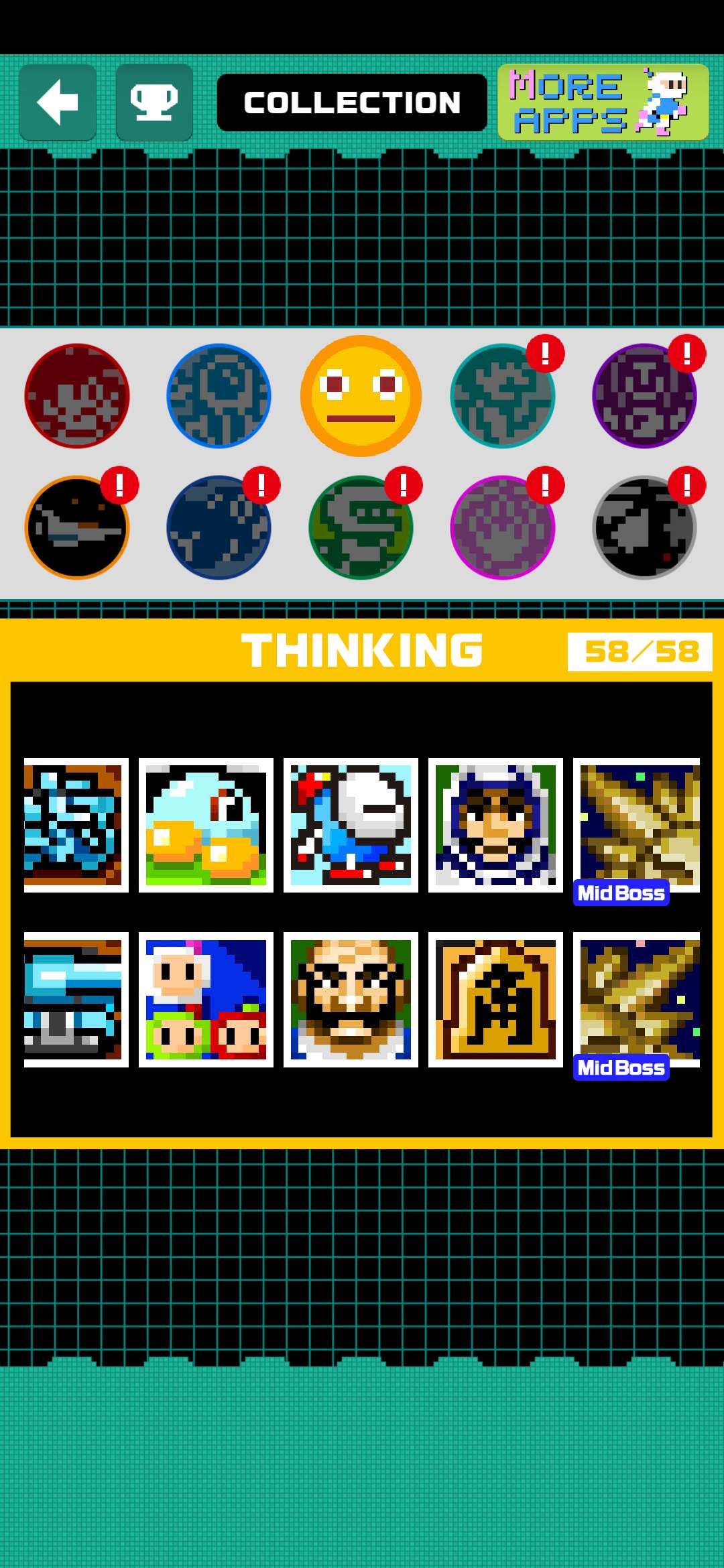Open the trophy achievements button

click(x=154, y=103)
